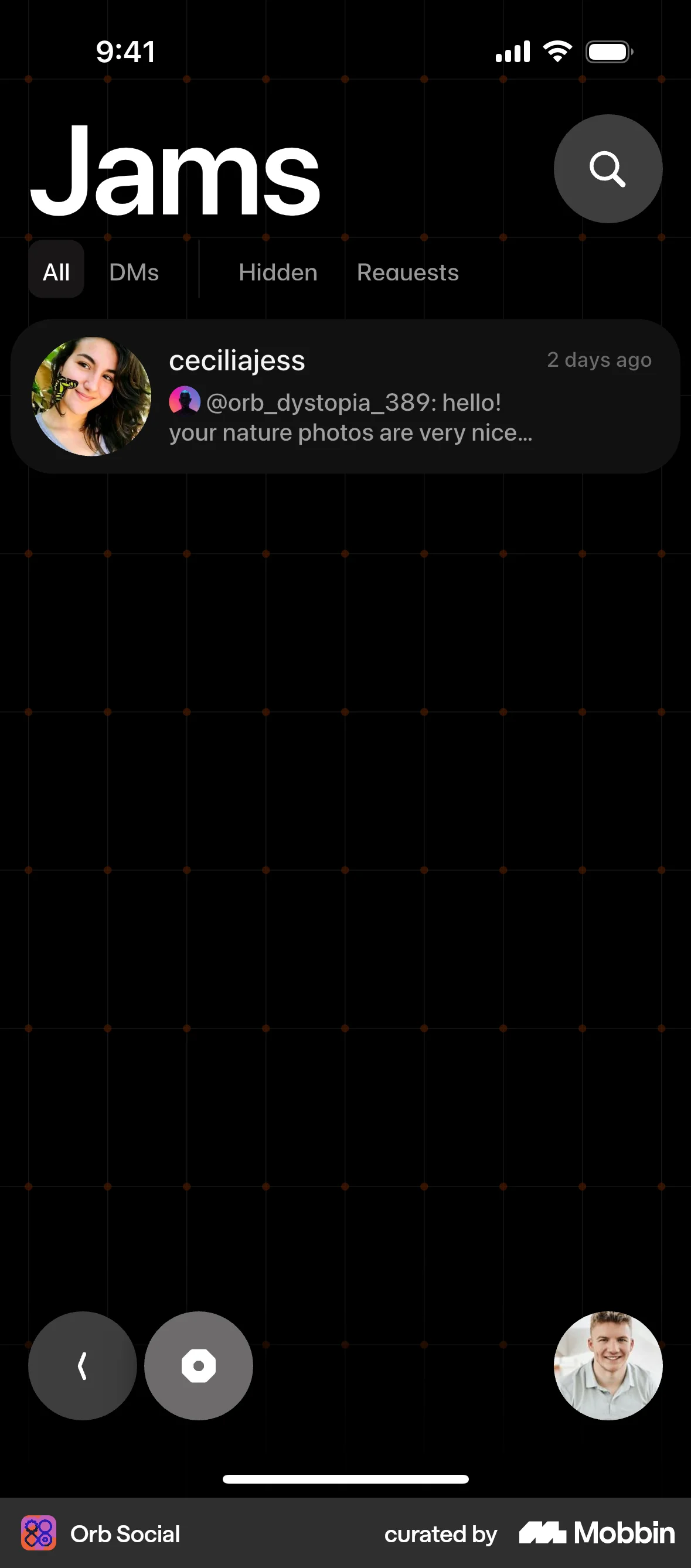
Task: Tap the battery indicator icon
Action: 609,50
